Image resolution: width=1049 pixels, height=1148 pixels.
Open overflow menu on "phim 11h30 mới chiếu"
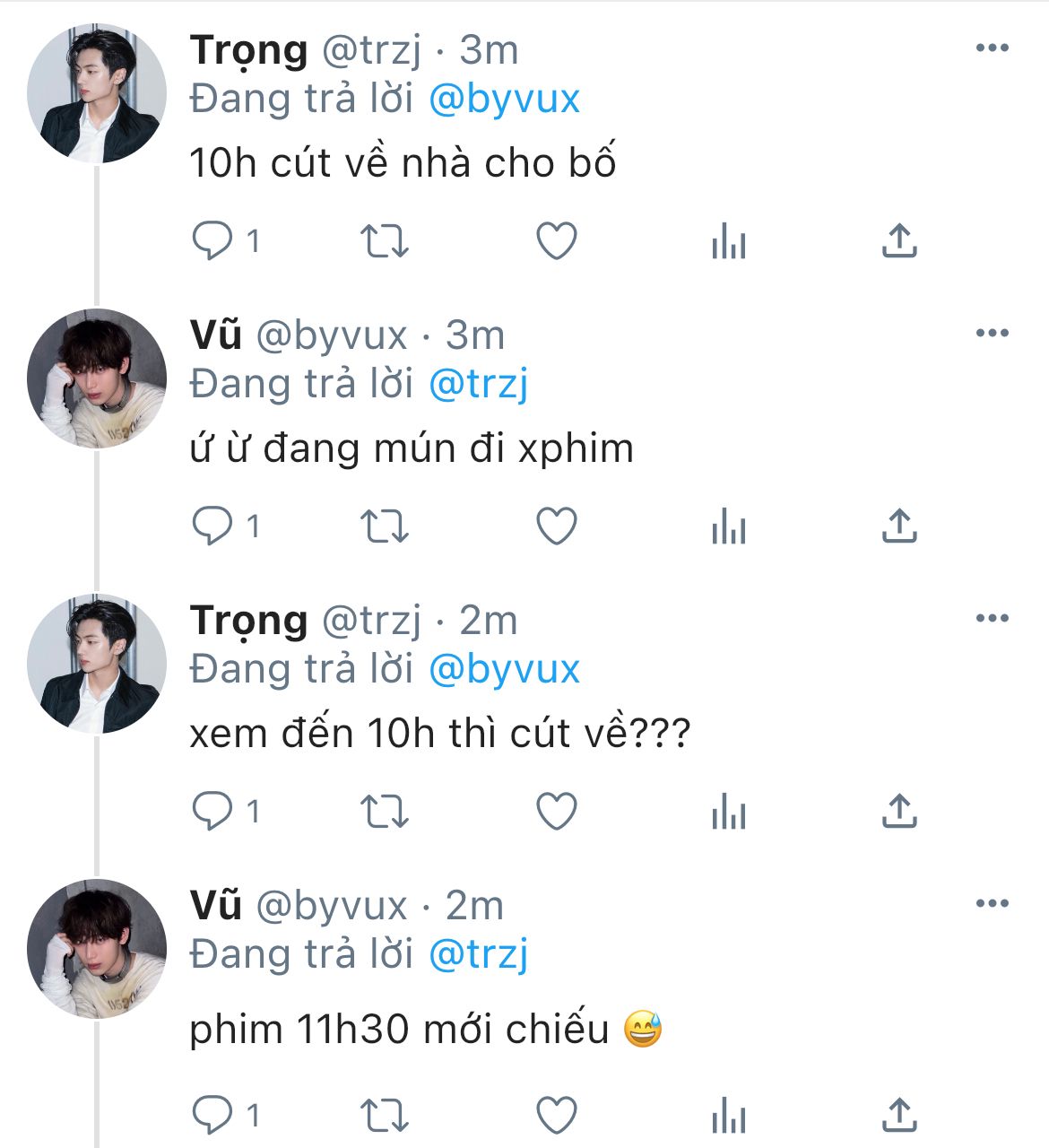pos(992,904)
